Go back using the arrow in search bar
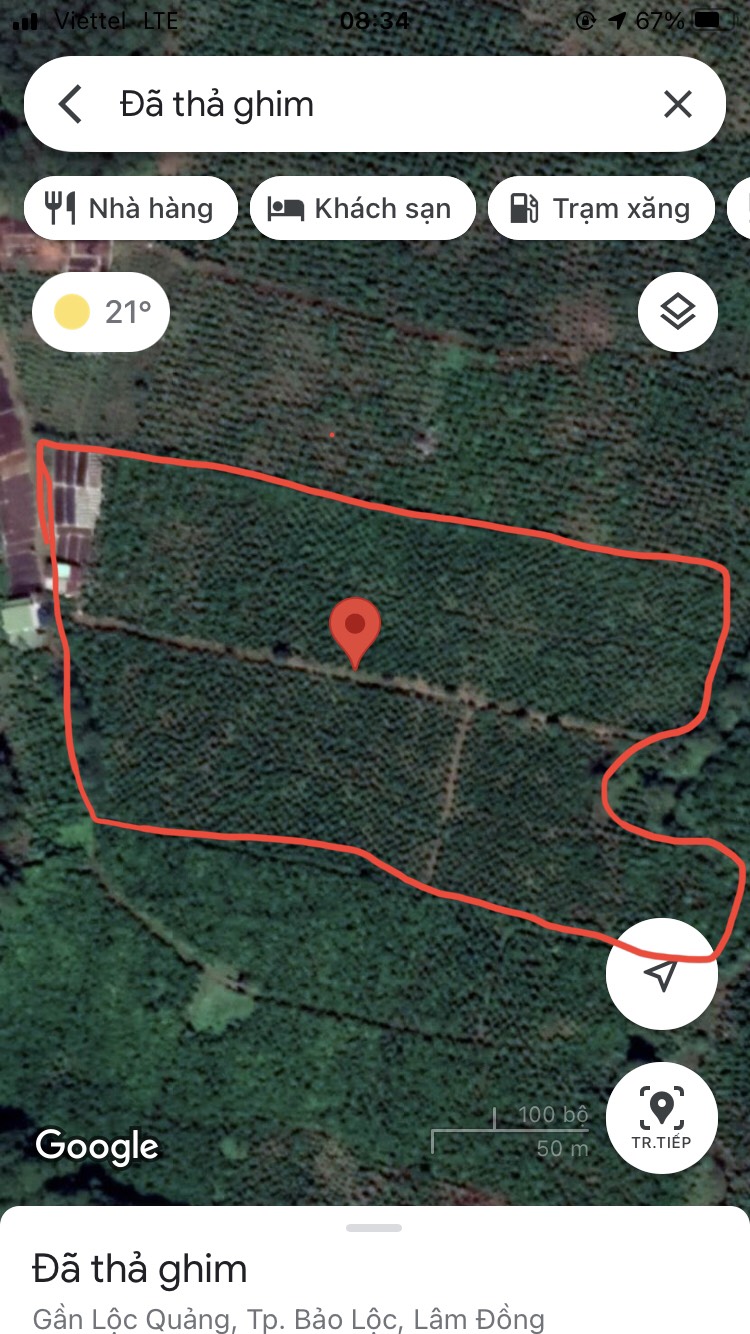750x1334 pixels. tap(70, 104)
